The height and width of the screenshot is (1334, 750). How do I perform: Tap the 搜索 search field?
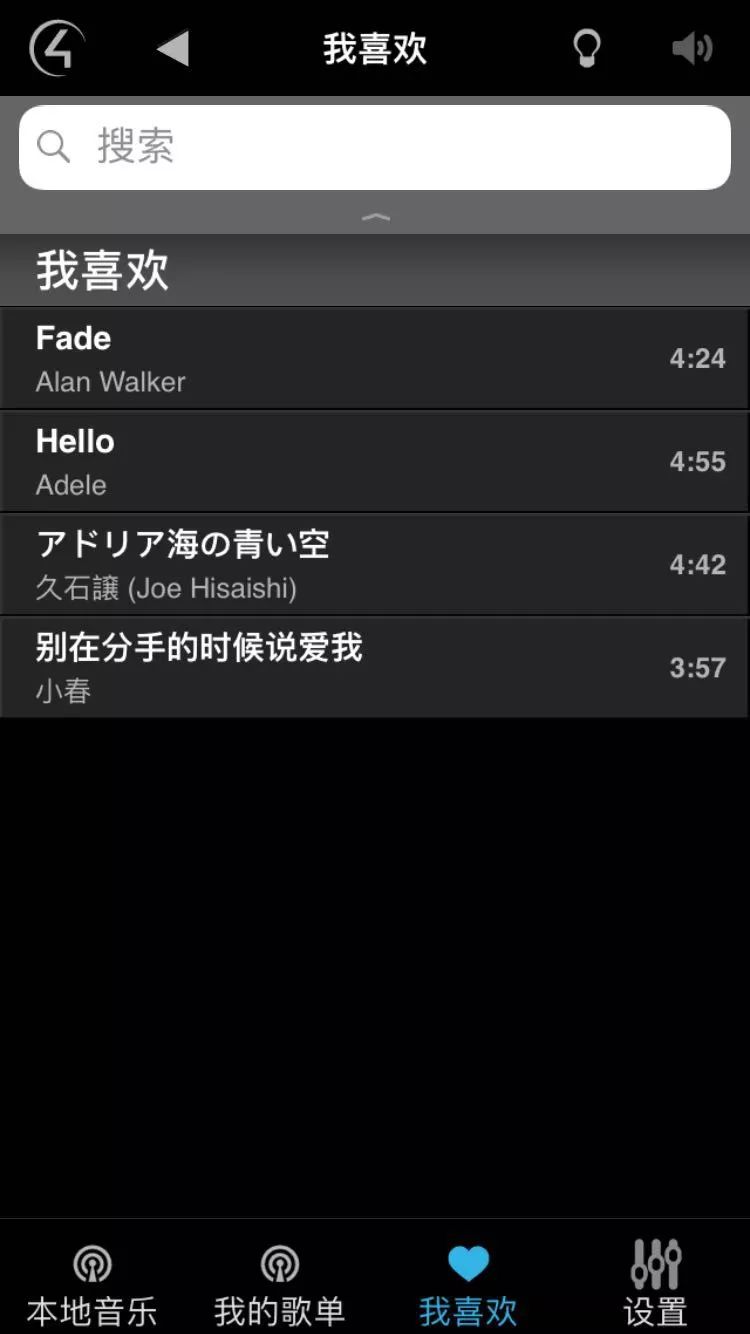point(375,147)
